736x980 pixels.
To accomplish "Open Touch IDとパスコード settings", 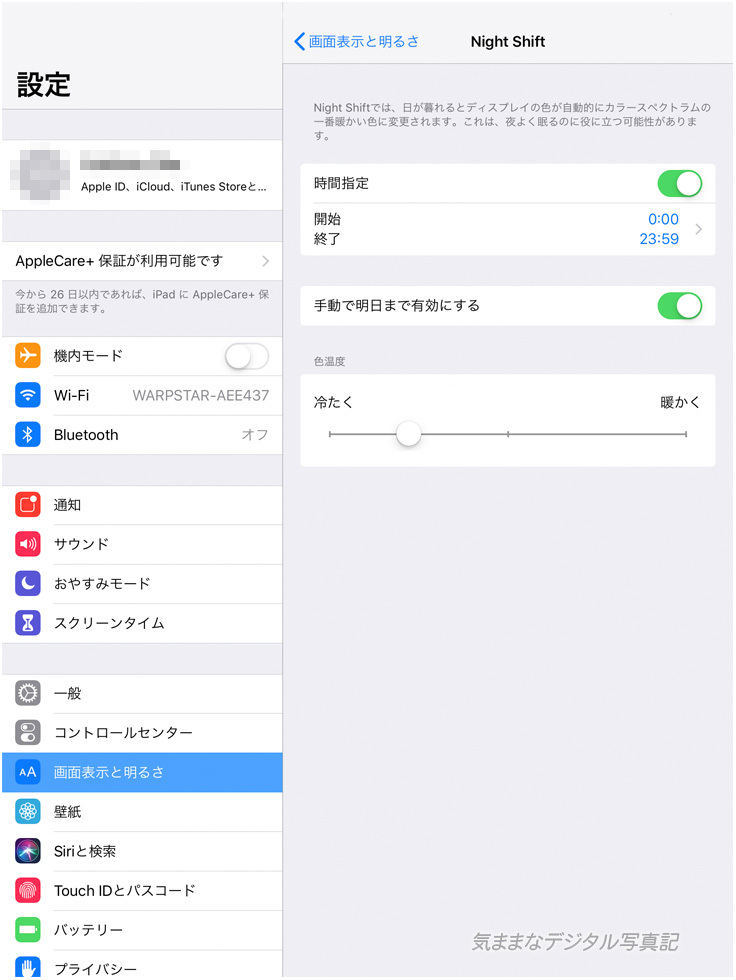I will coord(142,890).
